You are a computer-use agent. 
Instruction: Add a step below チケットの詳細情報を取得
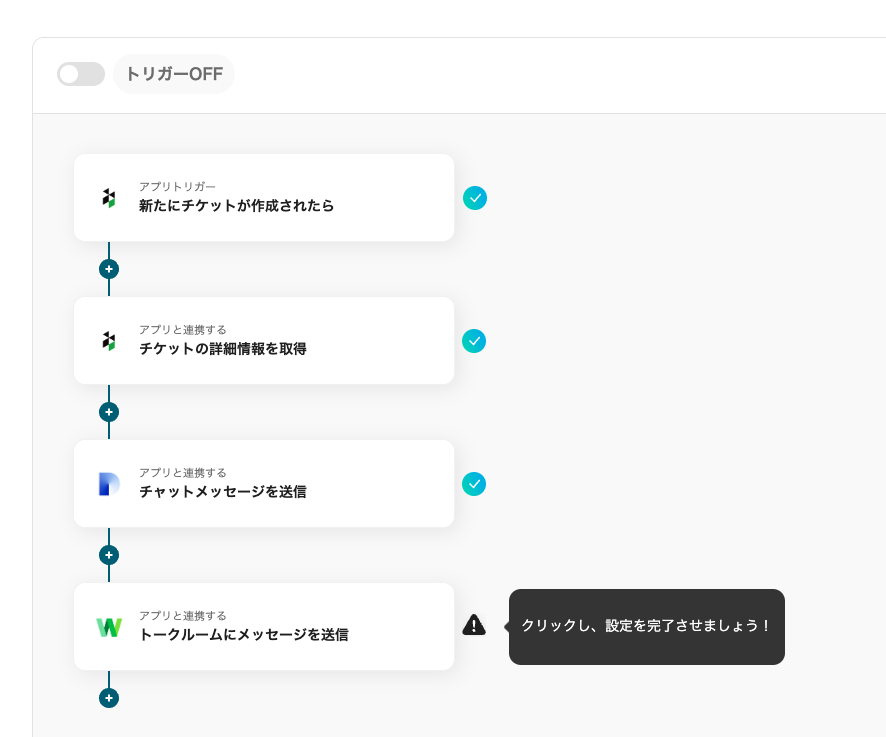tap(109, 412)
